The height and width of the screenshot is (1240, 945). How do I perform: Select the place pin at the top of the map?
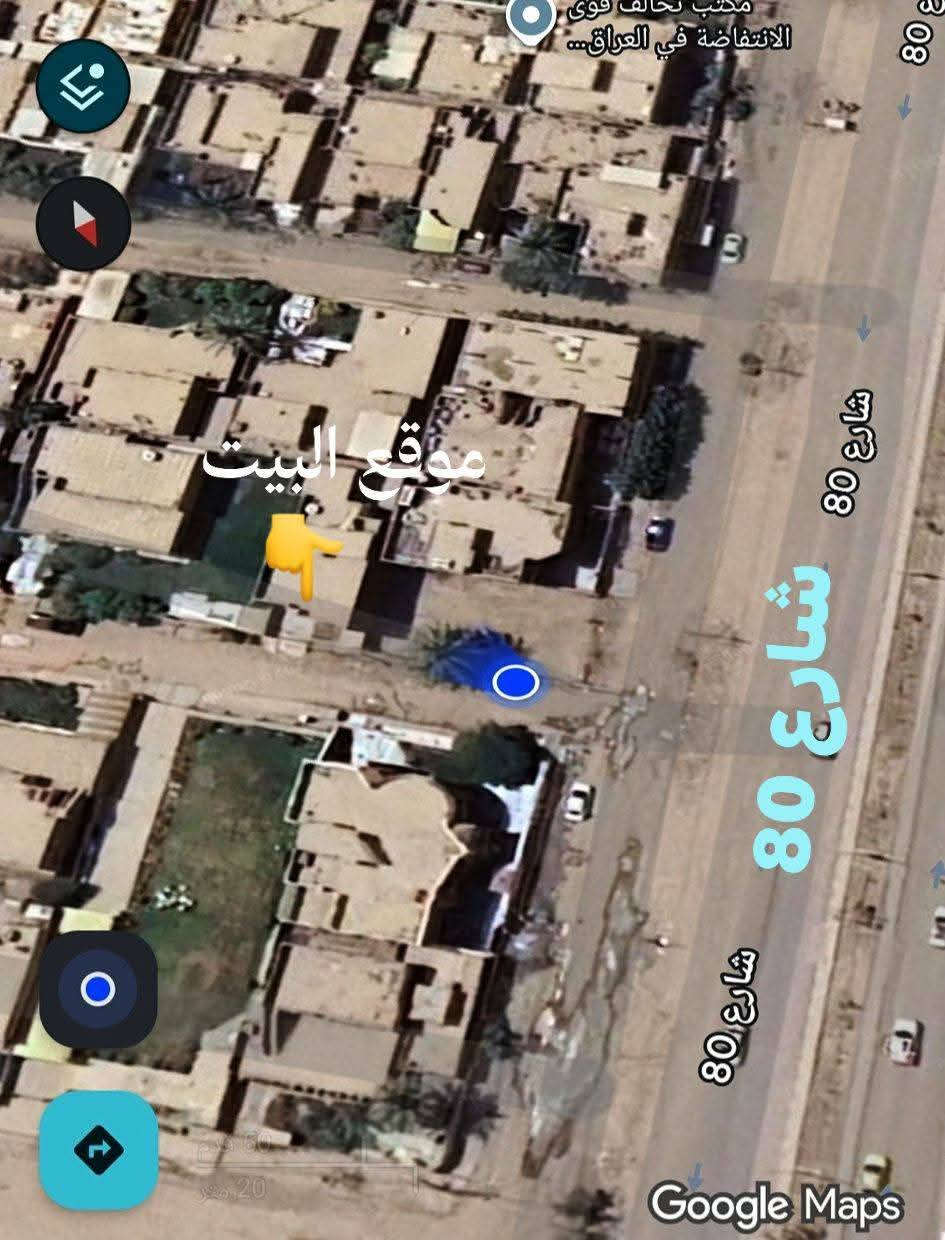(x=531, y=17)
